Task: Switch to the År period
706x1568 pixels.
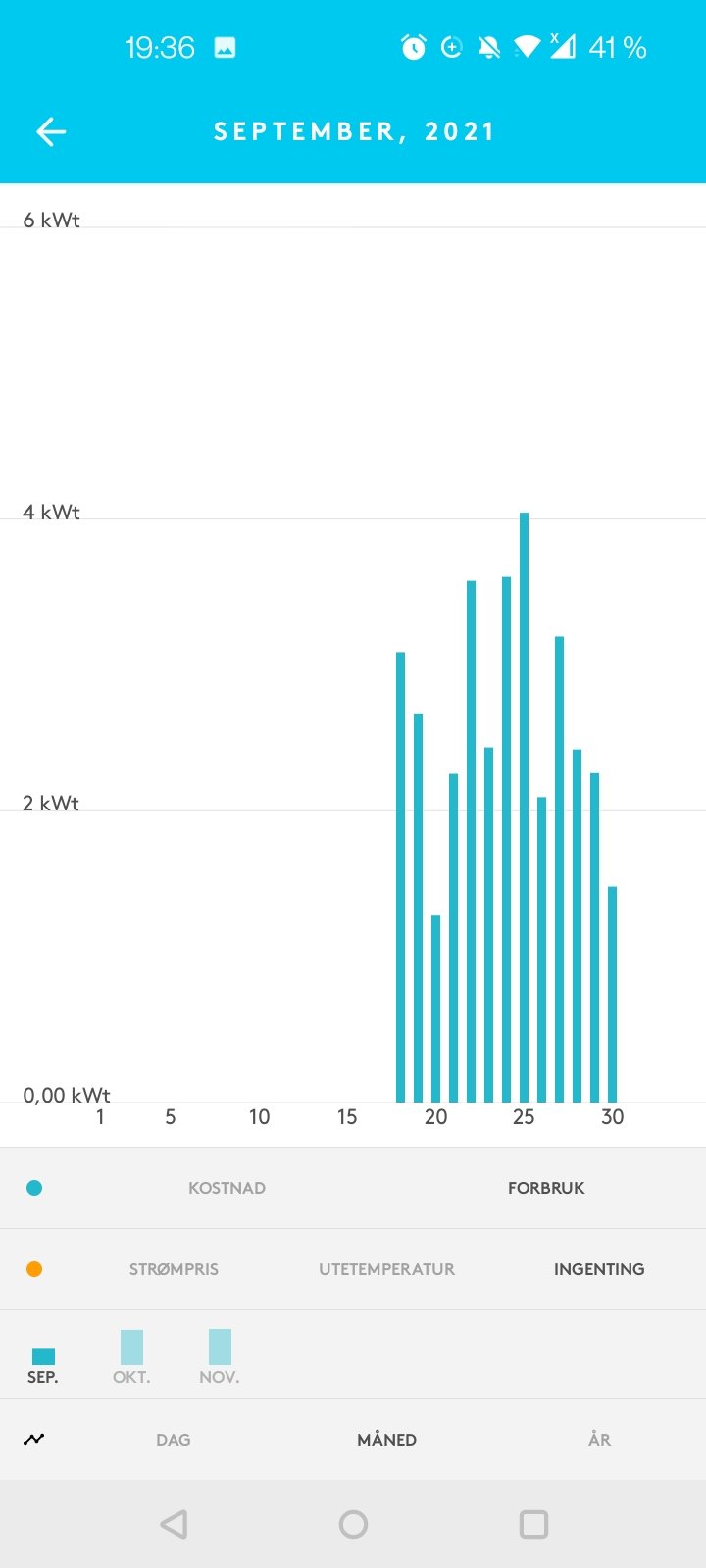Action: click(599, 1440)
